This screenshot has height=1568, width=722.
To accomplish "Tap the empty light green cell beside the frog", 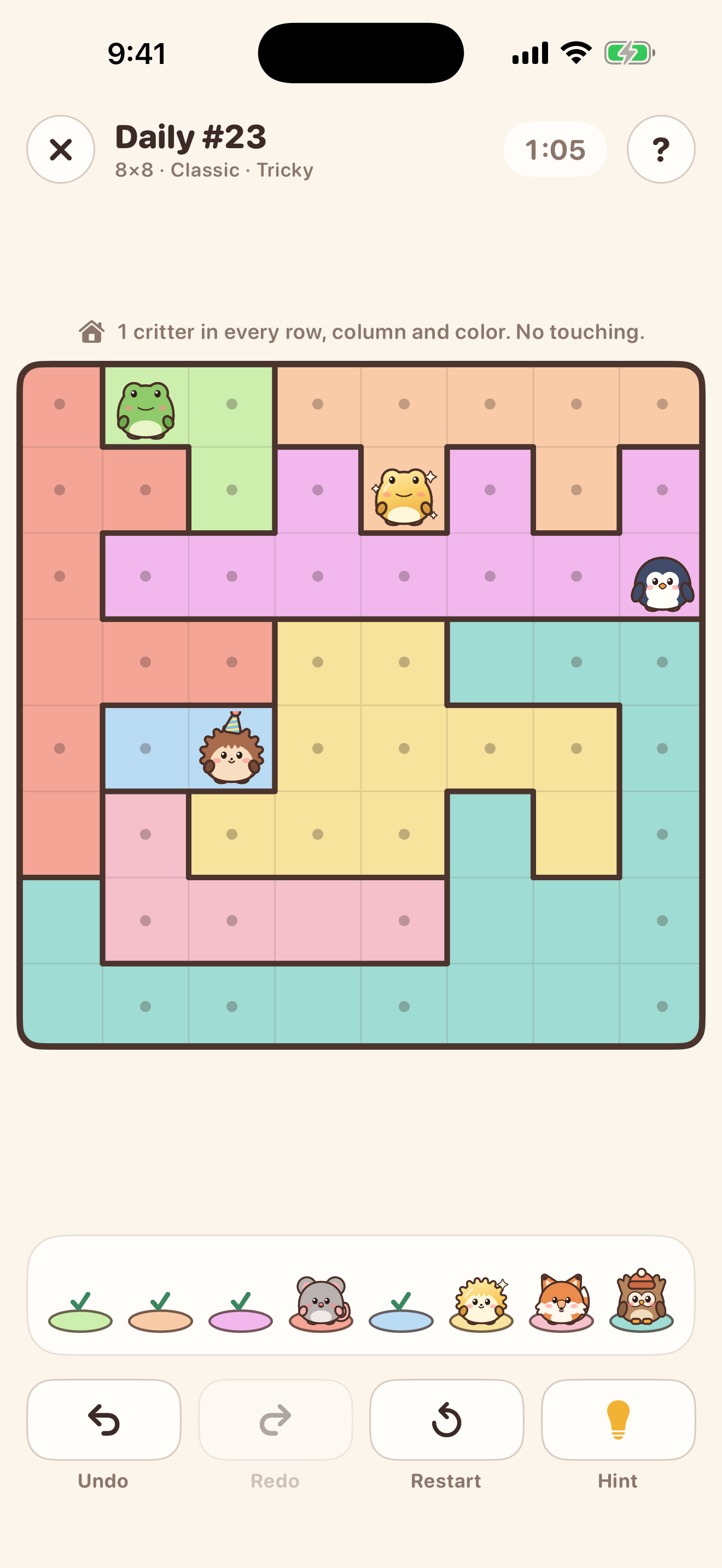I will click(232, 404).
